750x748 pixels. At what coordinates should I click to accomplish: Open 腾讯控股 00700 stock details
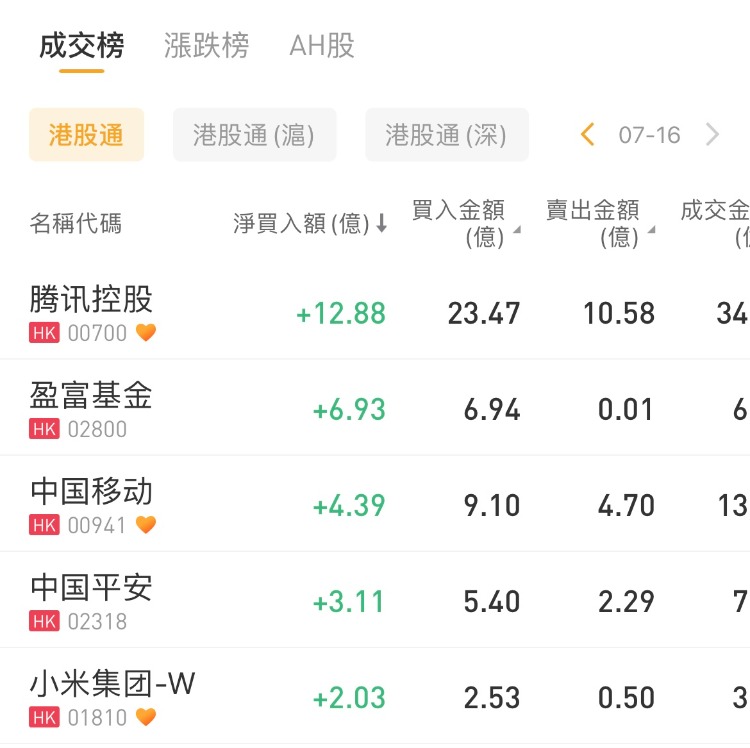[x=92, y=312]
